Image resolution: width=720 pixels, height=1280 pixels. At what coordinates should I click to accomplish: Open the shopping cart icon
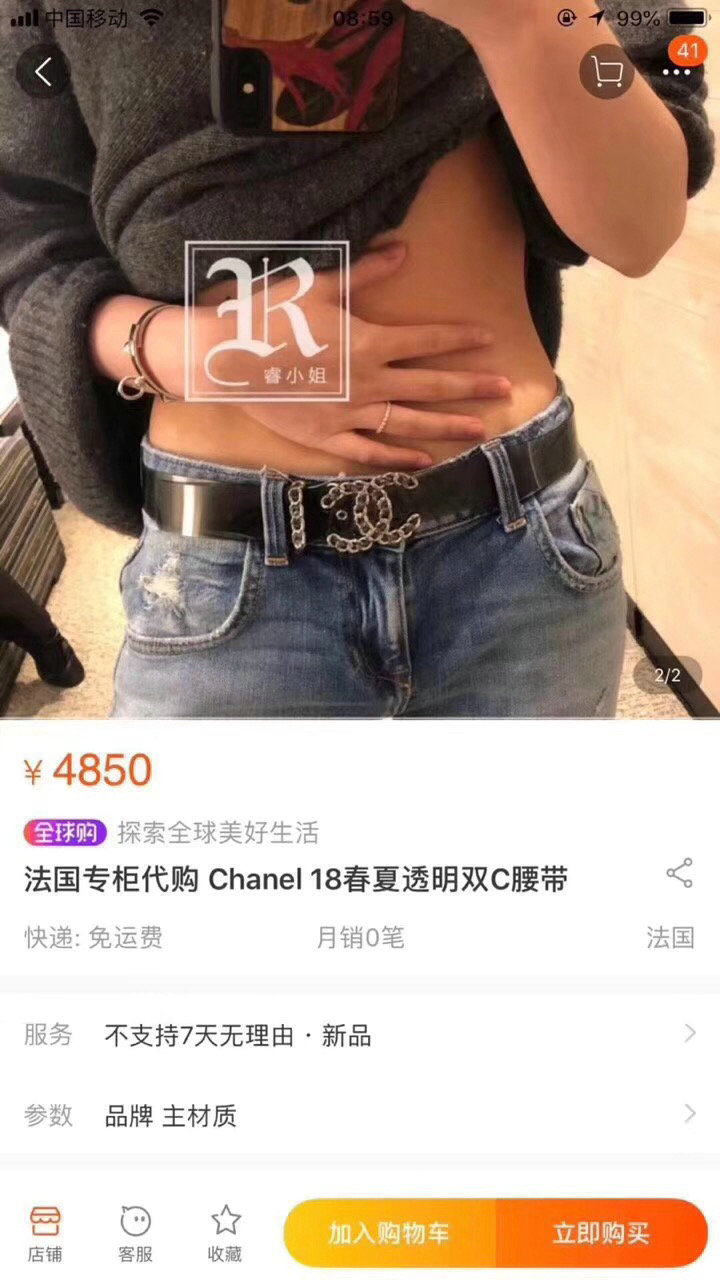click(x=606, y=72)
